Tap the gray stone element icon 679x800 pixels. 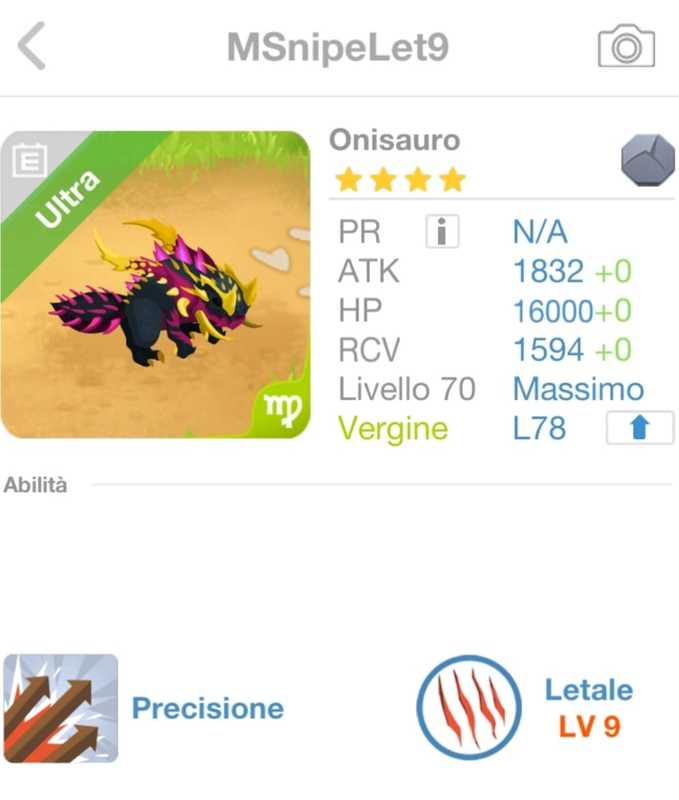647,162
